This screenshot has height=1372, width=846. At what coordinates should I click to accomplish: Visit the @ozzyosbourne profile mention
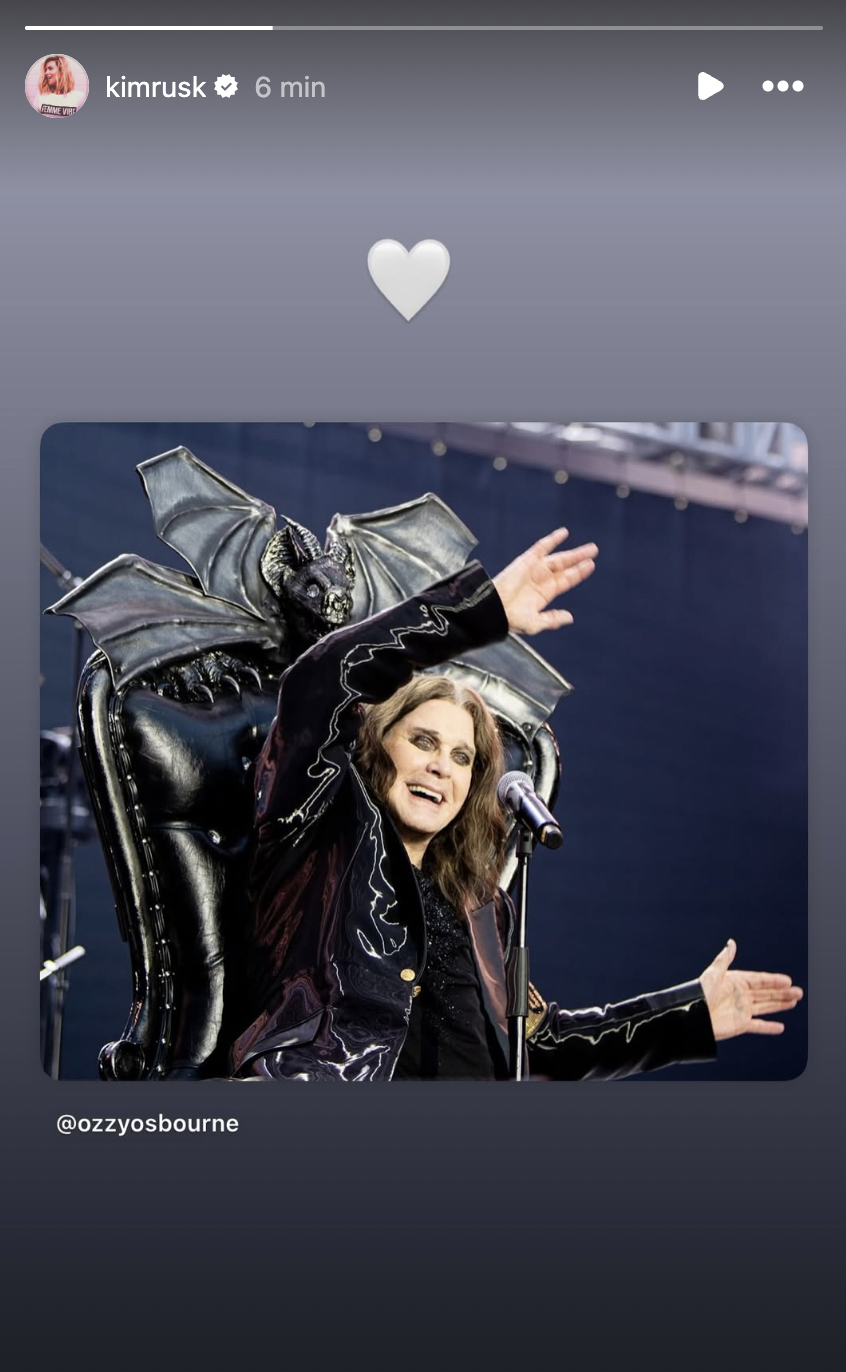148,1123
